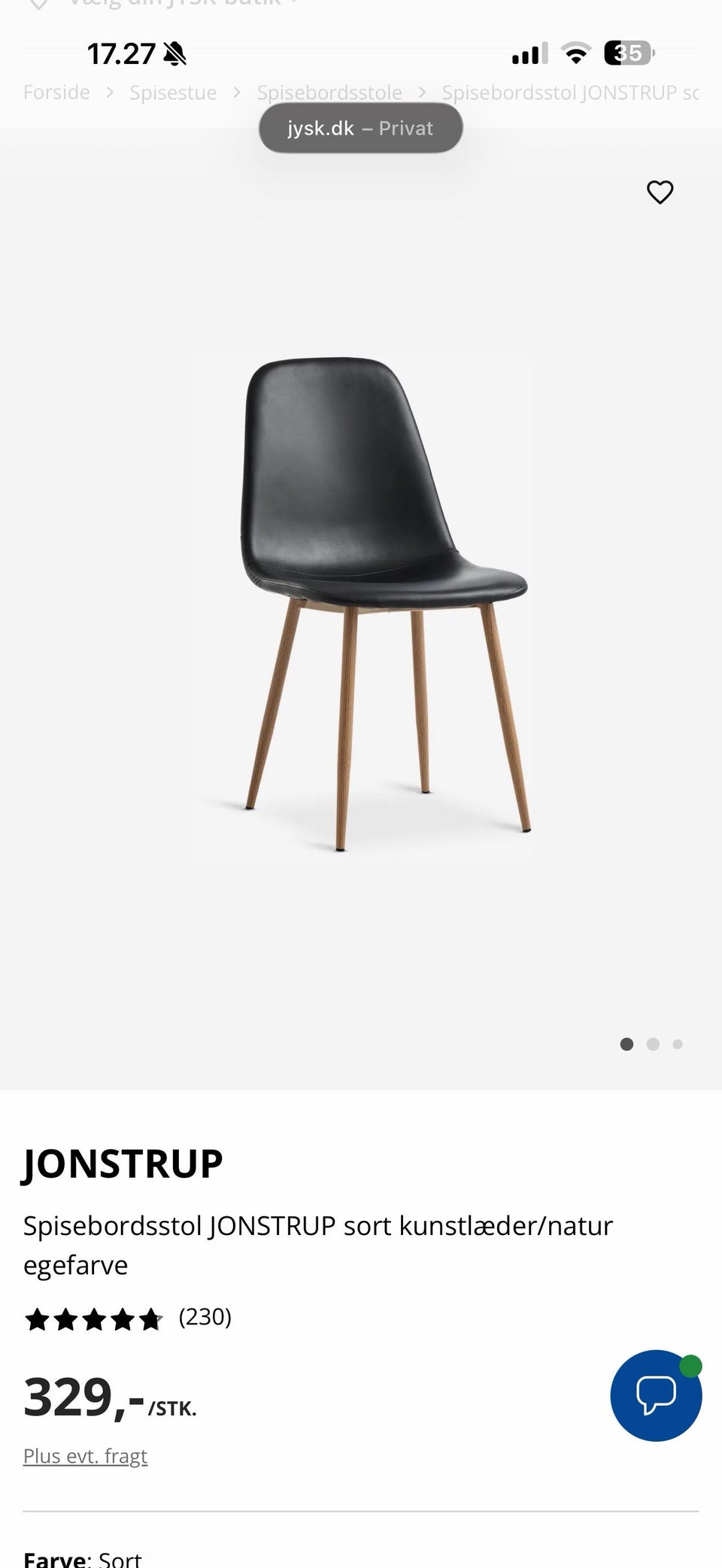Screen dimensions: 722x1568
Task: Tap the jysk.dk – Privat address pill
Action: (x=360, y=128)
